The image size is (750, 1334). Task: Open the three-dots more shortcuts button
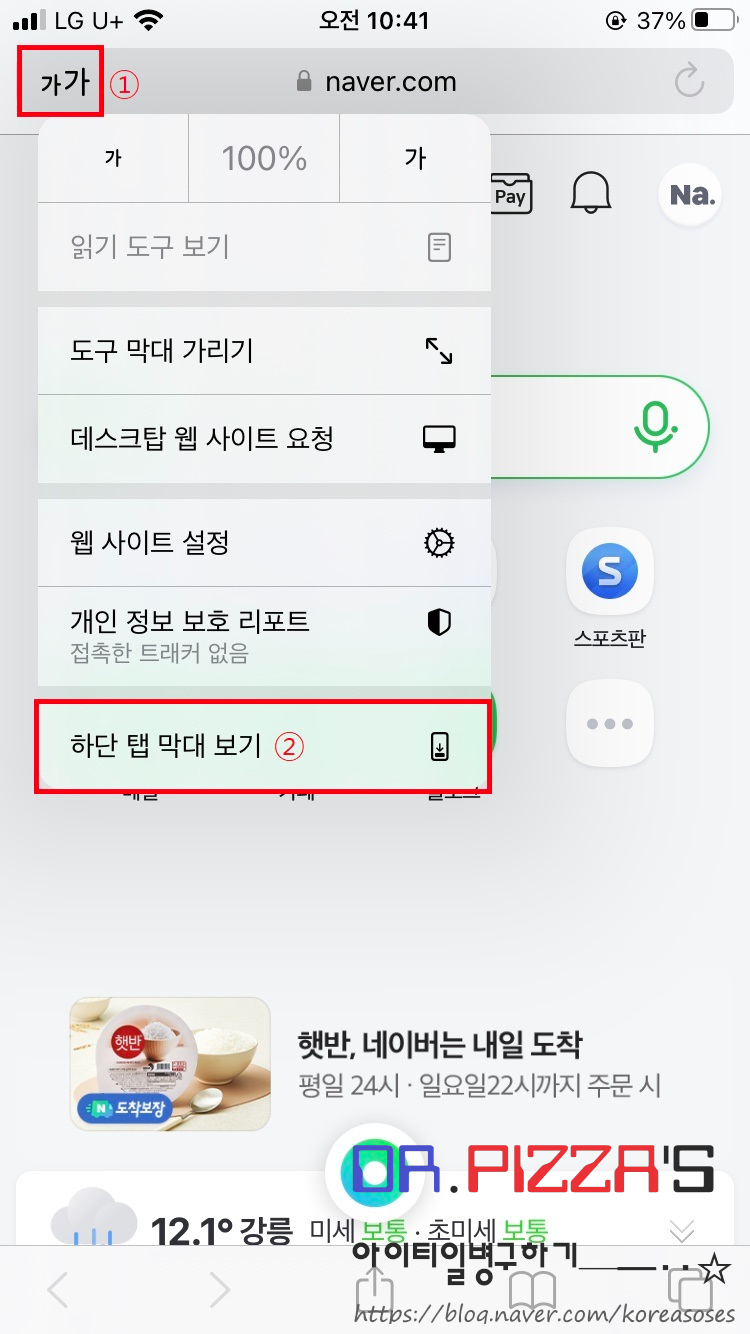(609, 724)
